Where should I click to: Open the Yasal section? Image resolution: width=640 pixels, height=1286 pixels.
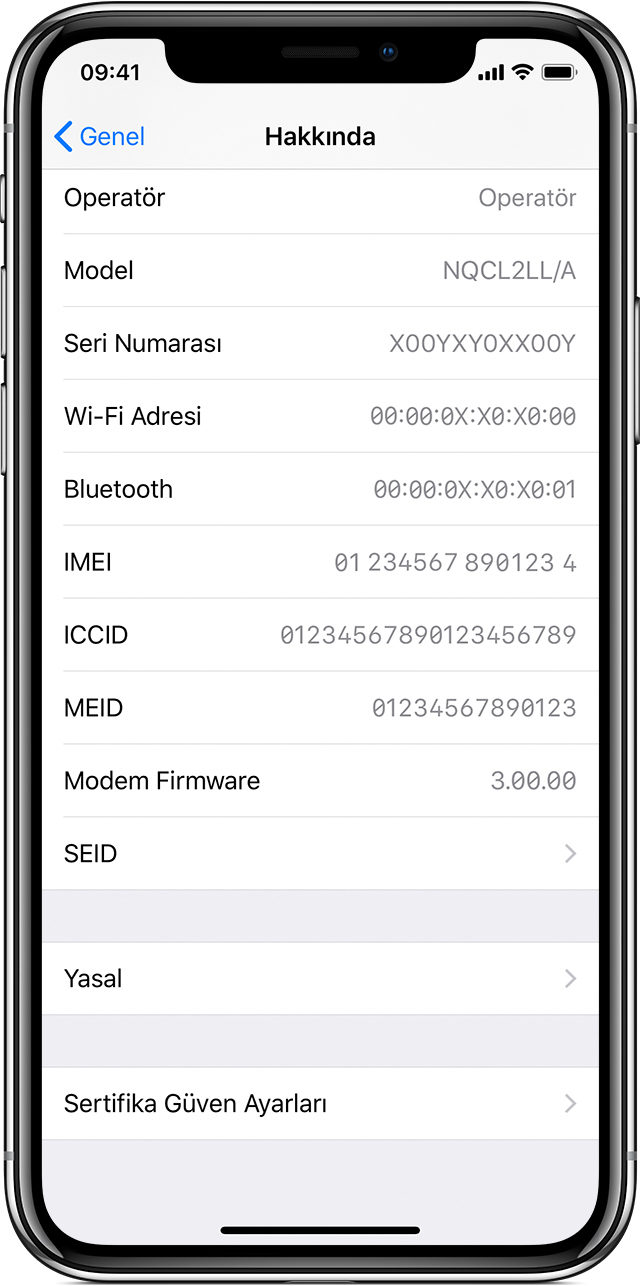pyautogui.click(x=320, y=978)
